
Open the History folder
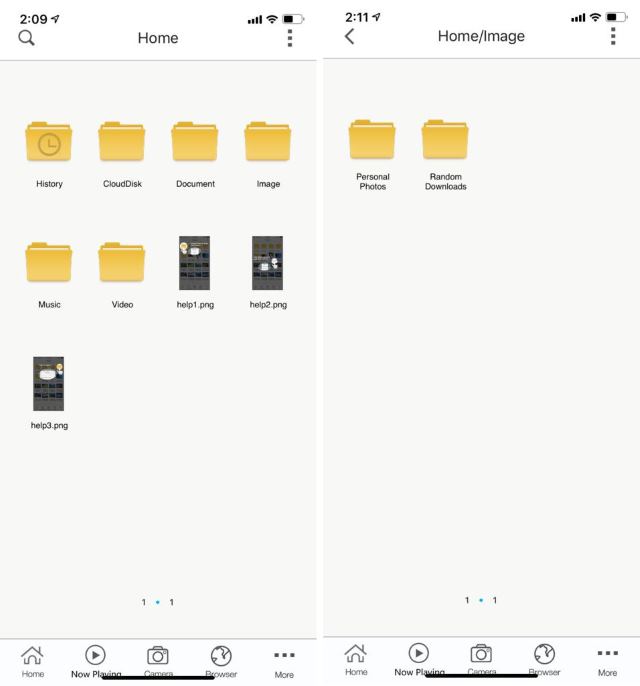(x=48, y=144)
